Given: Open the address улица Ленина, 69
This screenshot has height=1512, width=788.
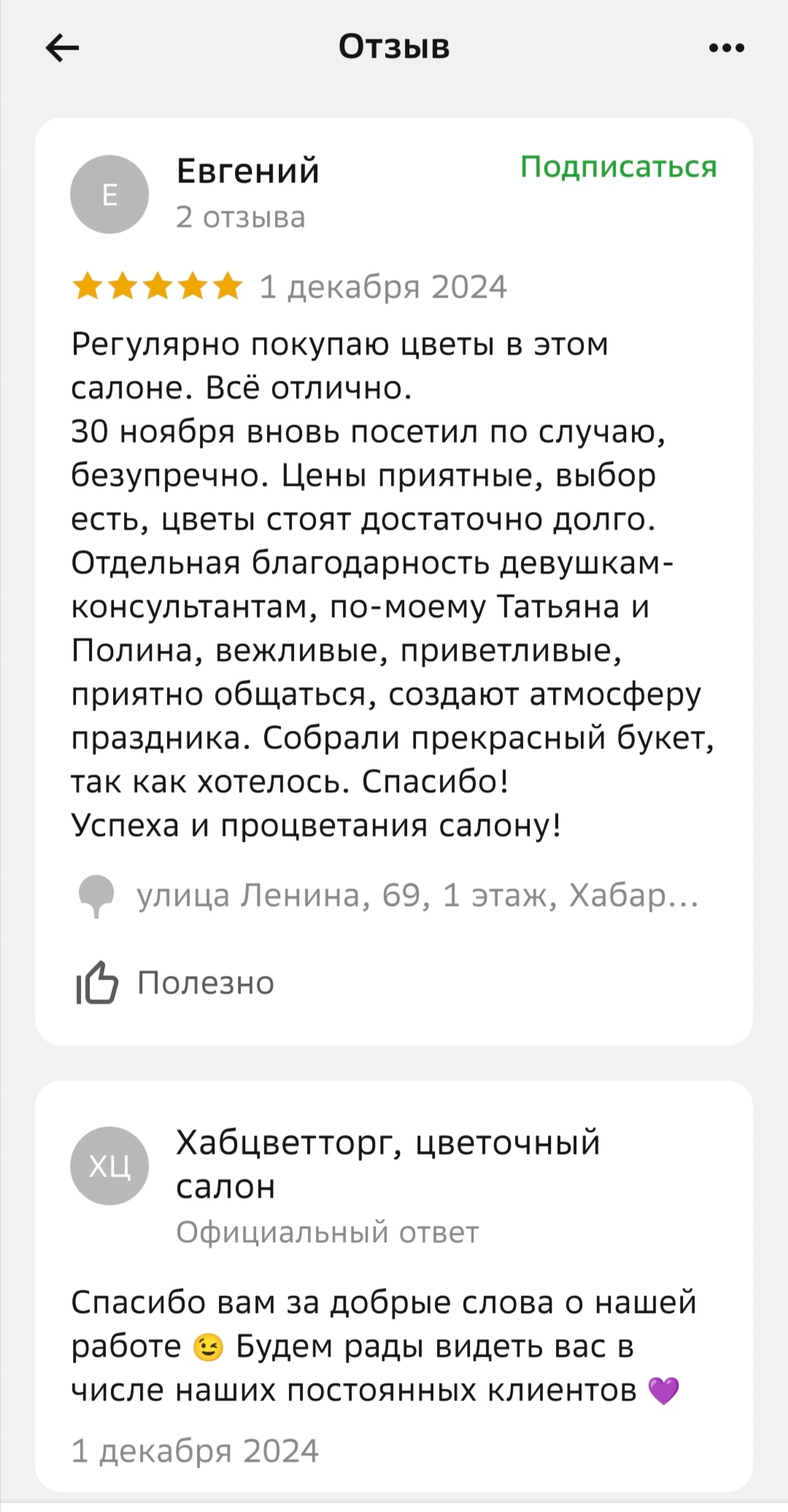Looking at the screenshot, I should [416, 896].
